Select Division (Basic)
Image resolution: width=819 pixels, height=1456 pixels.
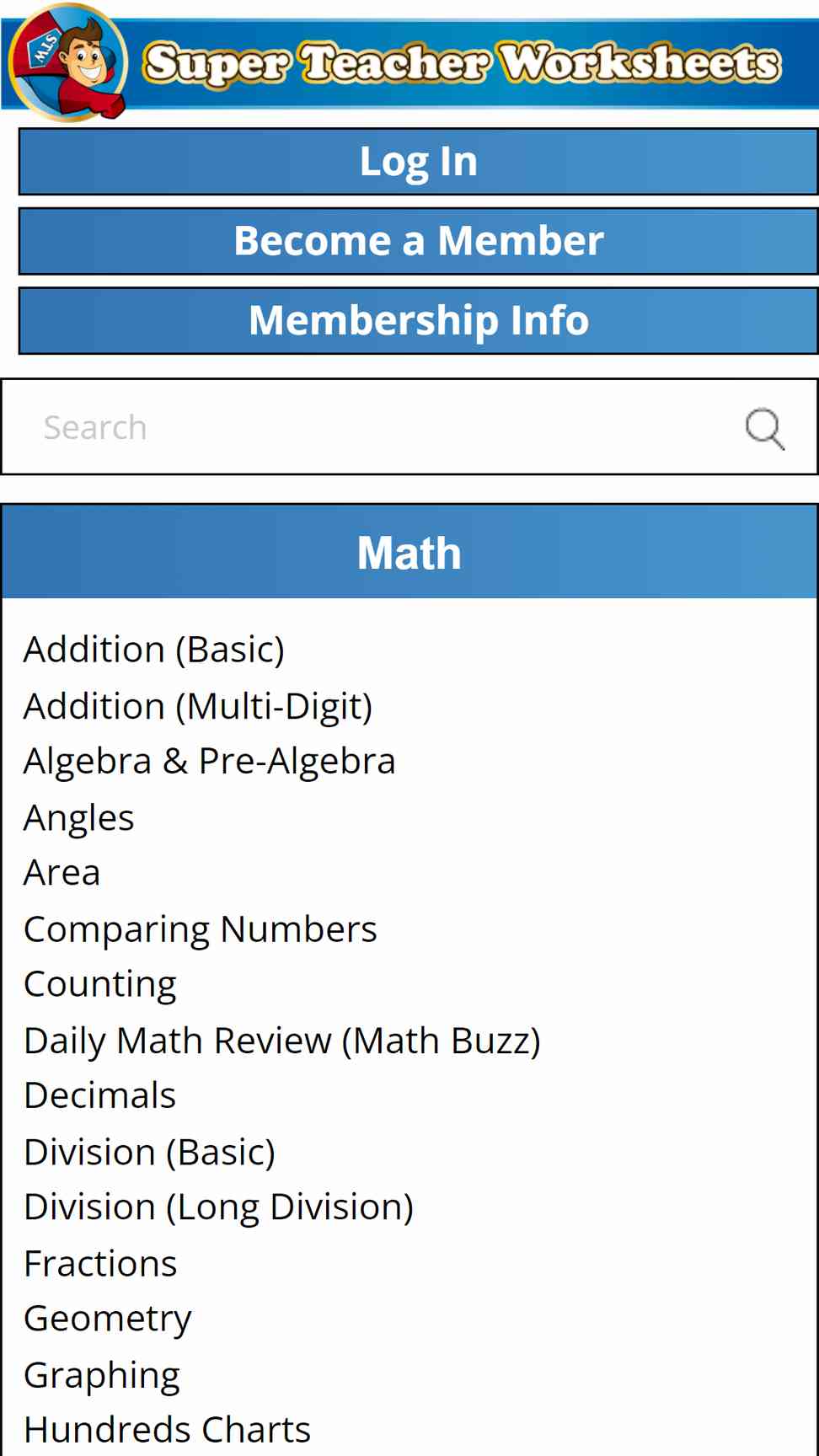(150, 1152)
